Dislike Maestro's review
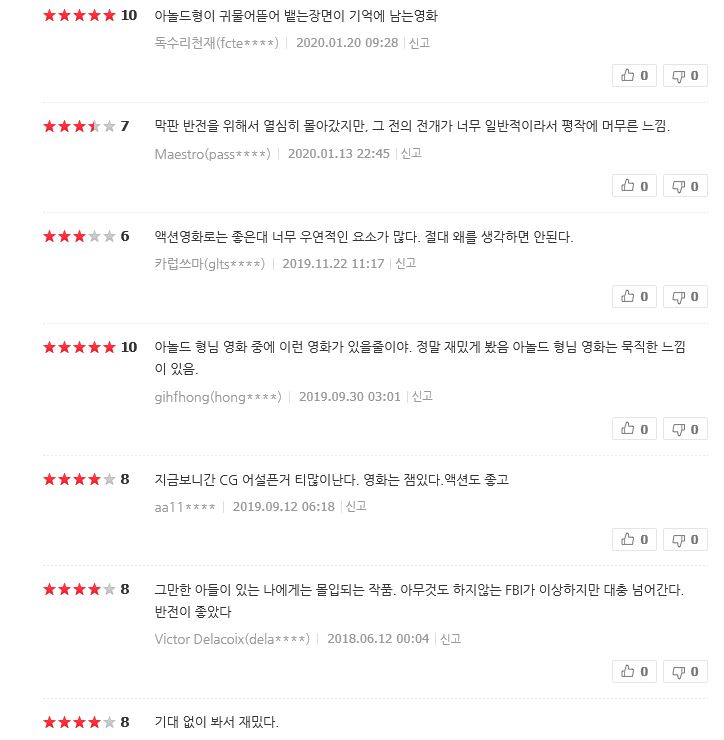Viewport: 724px width, 740px height. [685, 186]
